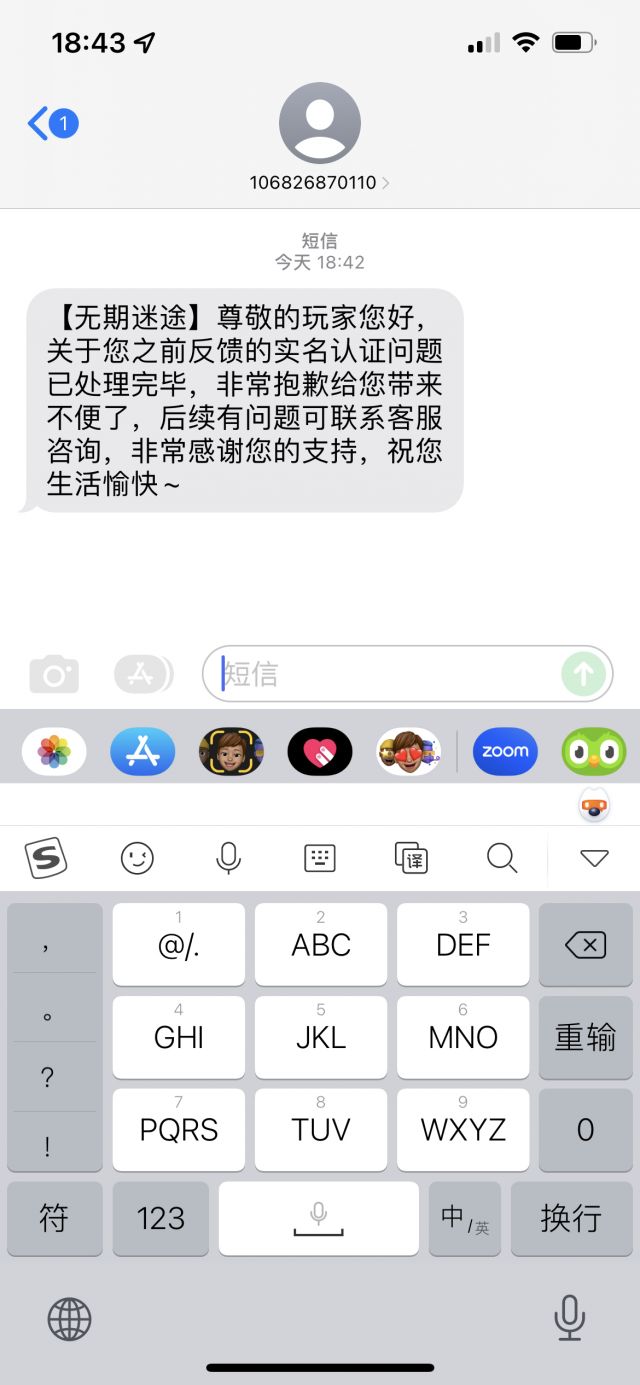Open the Duolingo owl iMessage app
The height and width of the screenshot is (1385, 640).
[594, 751]
